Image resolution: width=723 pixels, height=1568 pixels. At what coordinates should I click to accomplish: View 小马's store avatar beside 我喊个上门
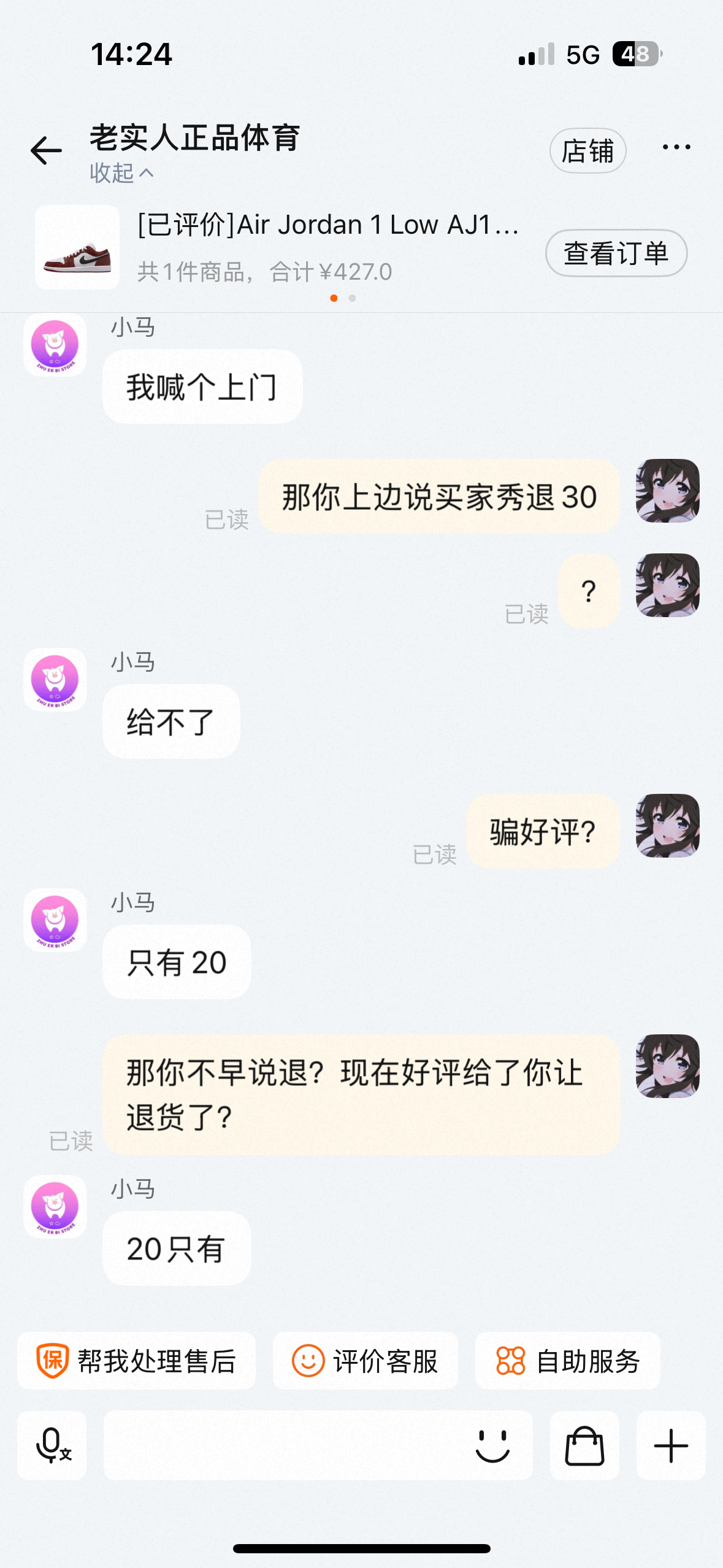pos(55,345)
